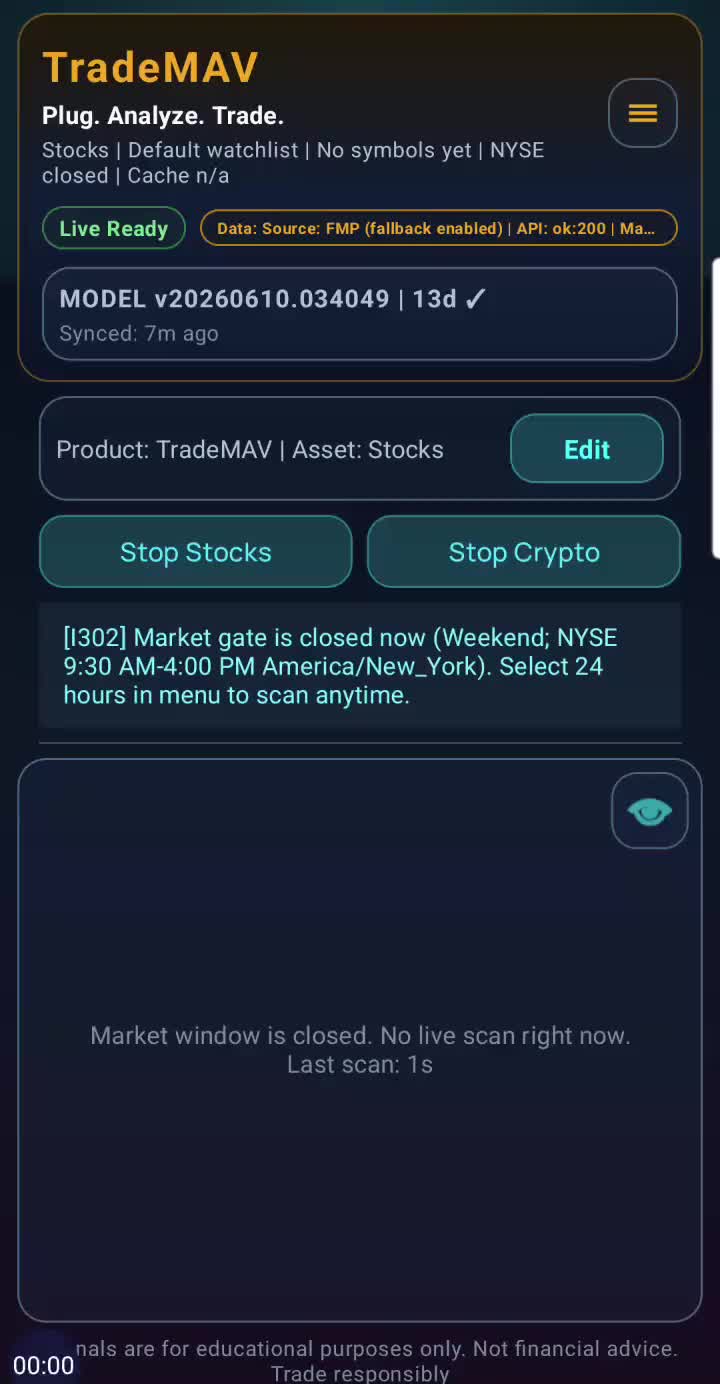The height and width of the screenshot is (1384, 720).
Task: Tap the Data Source FMP status chip
Action: tap(439, 228)
